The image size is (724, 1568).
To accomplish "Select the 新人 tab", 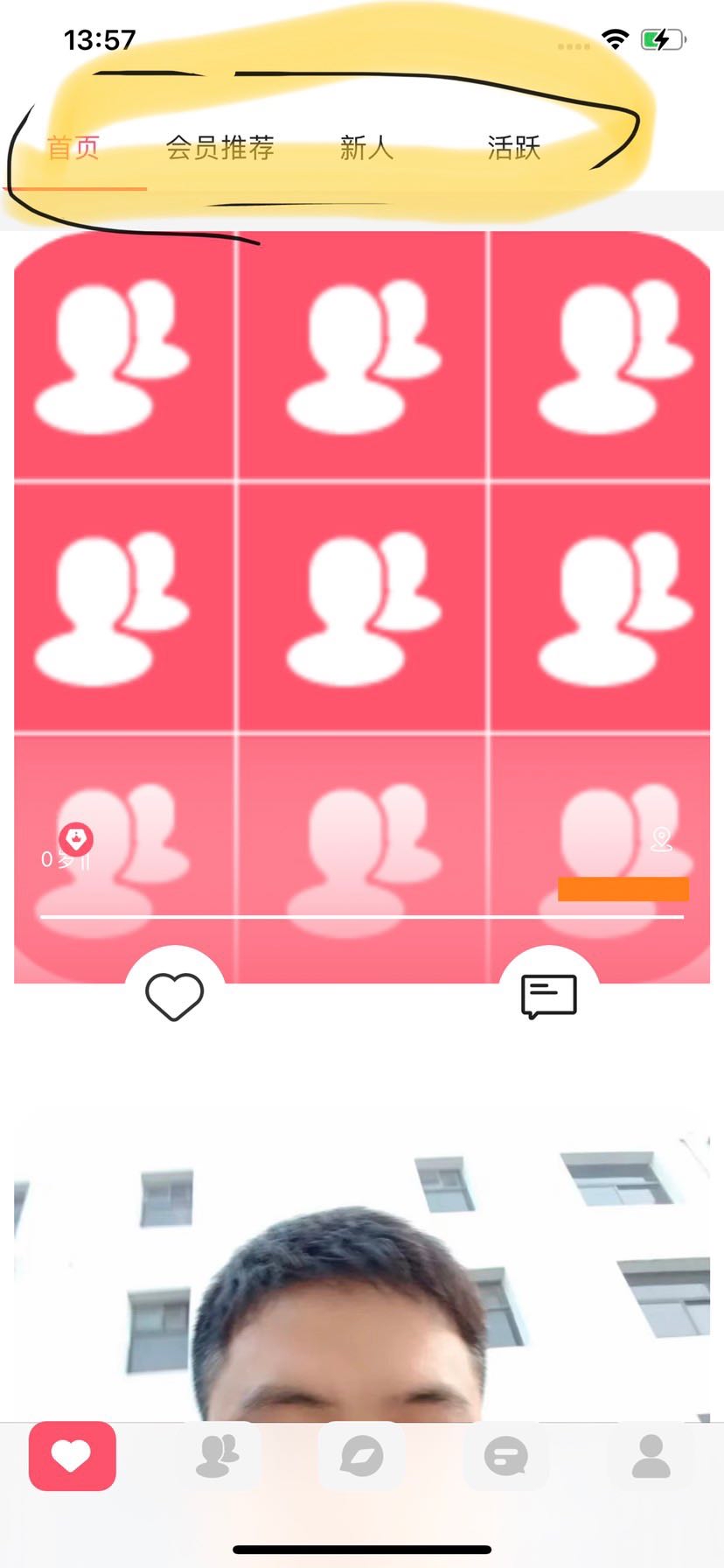I will pyautogui.click(x=366, y=148).
